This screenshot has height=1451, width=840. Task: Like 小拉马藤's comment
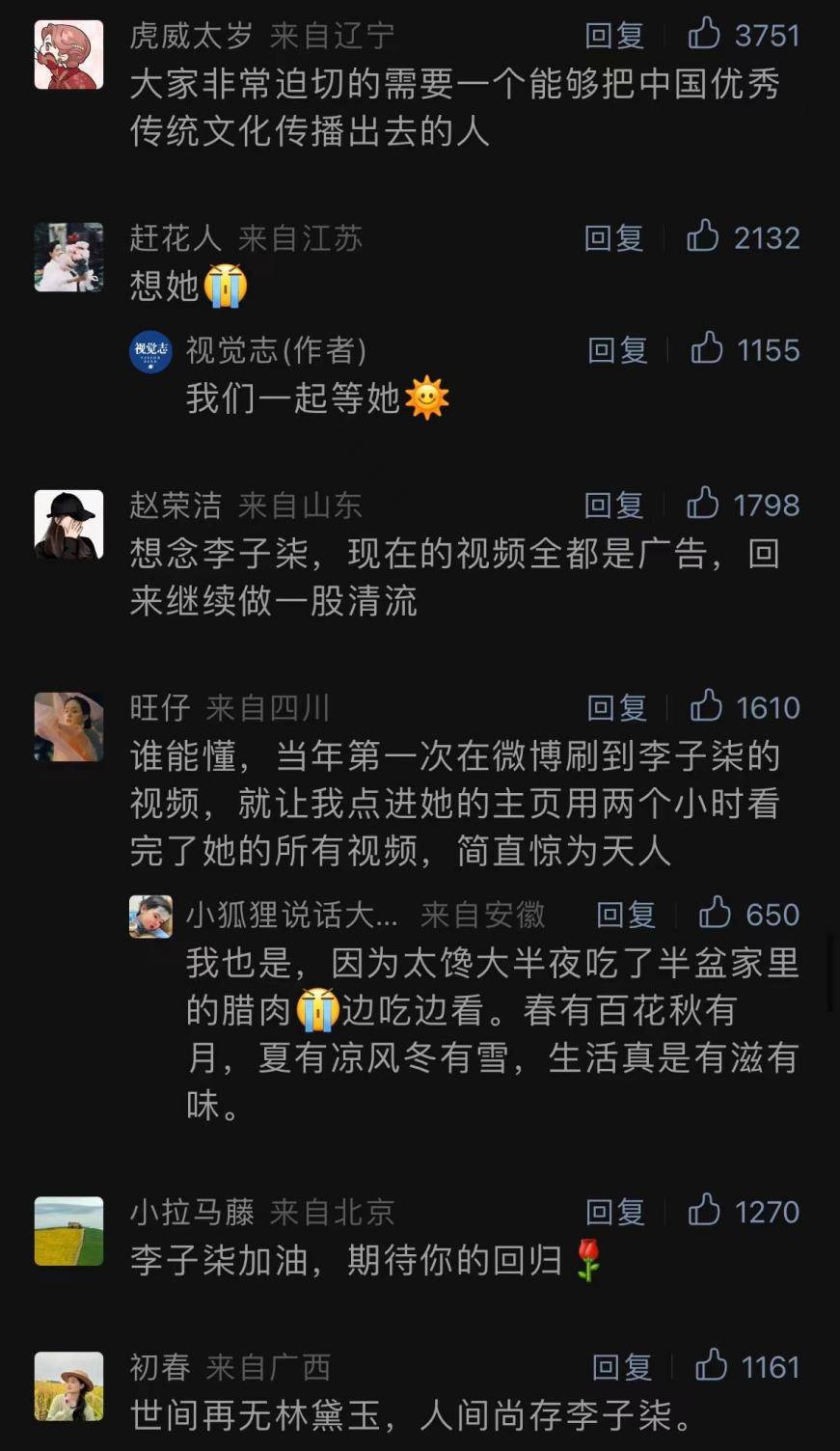click(704, 1210)
